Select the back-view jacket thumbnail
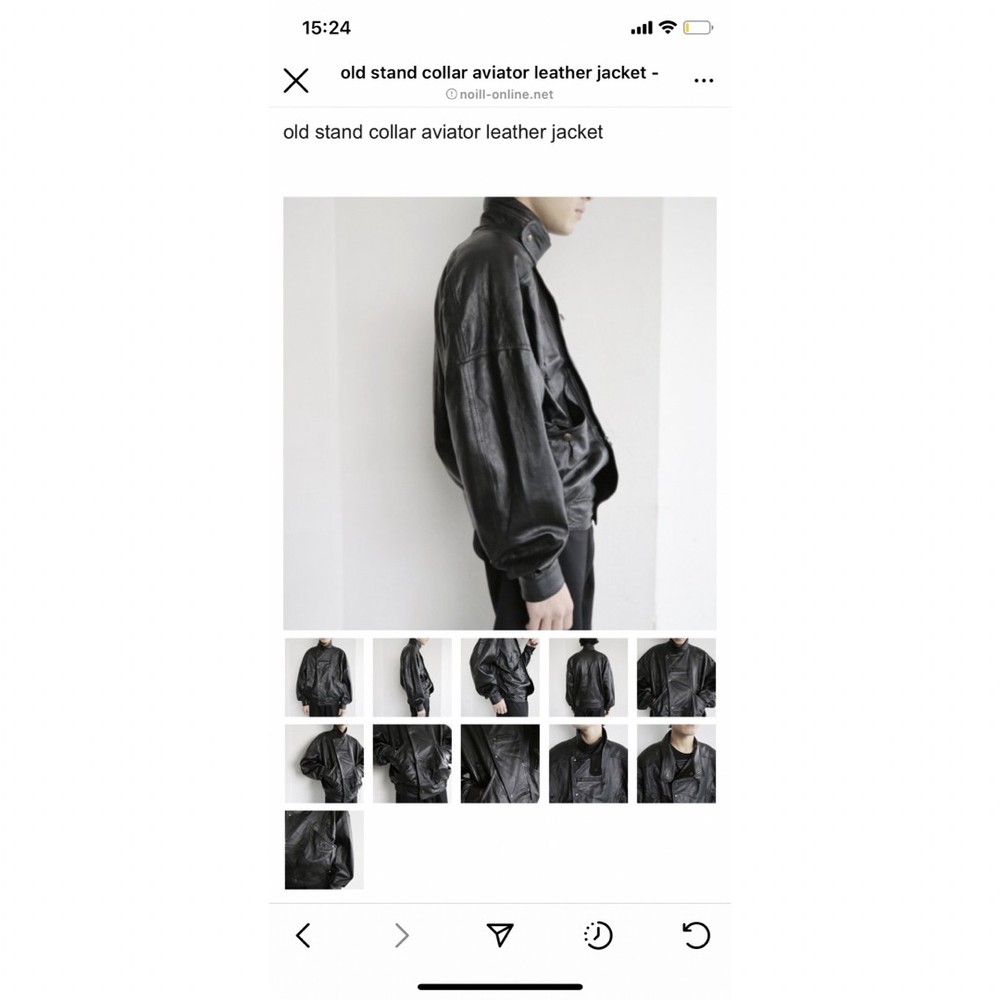 pyautogui.click(x=588, y=677)
